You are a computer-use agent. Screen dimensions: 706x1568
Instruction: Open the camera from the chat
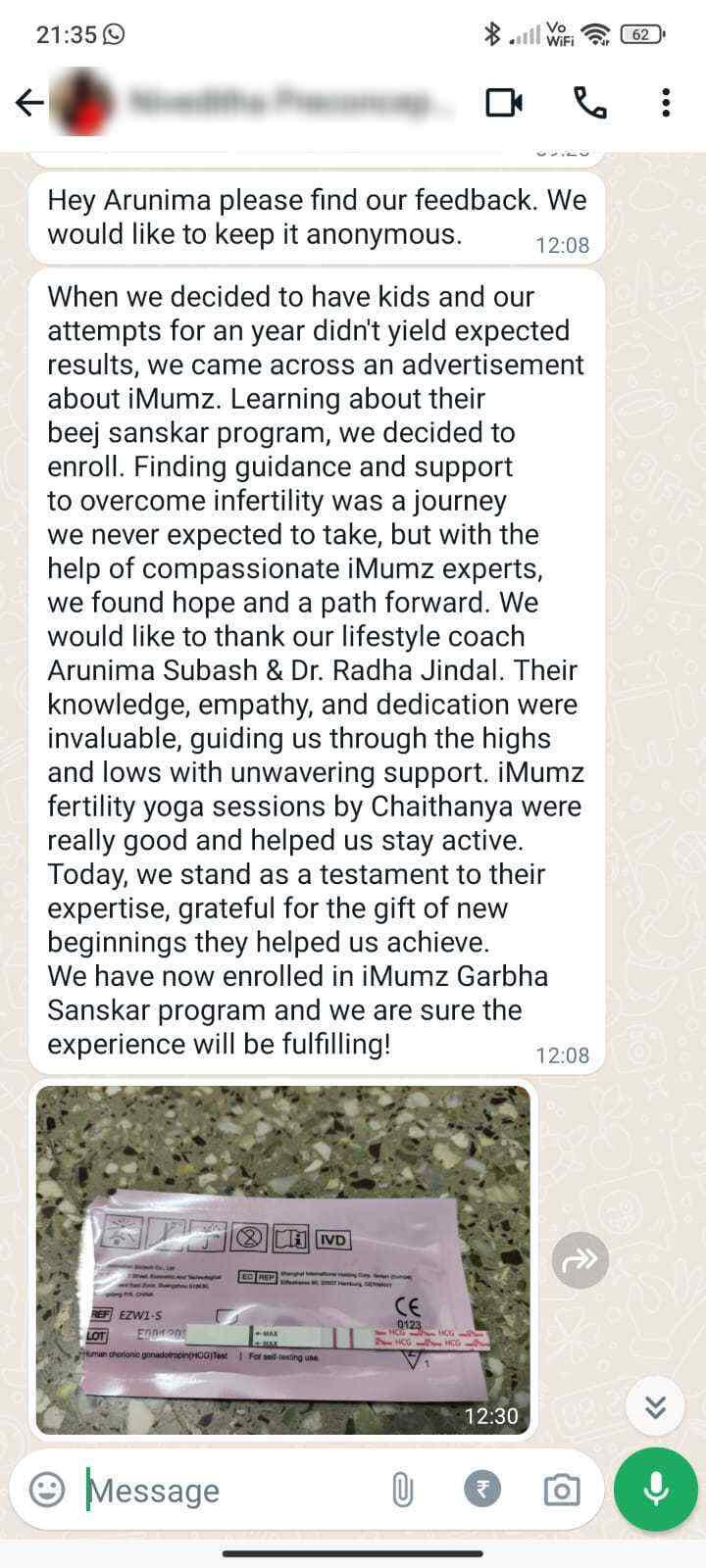[561, 1491]
